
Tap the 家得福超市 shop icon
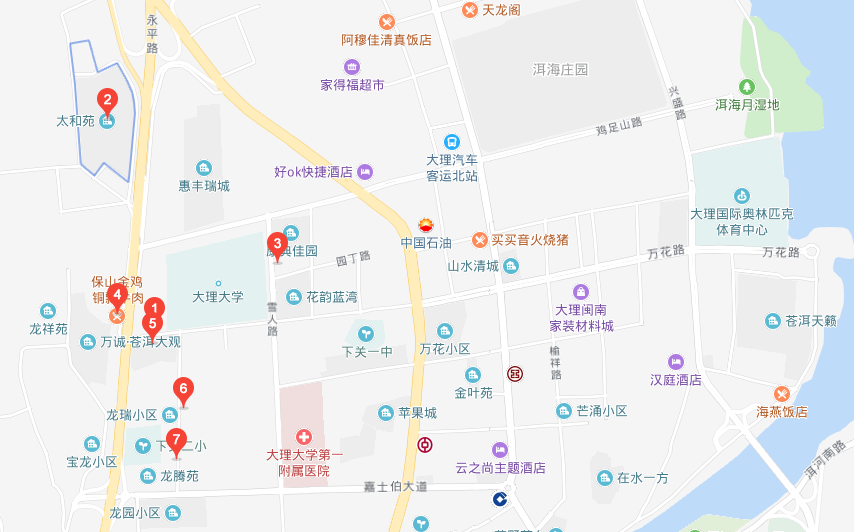[x=351, y=67]
